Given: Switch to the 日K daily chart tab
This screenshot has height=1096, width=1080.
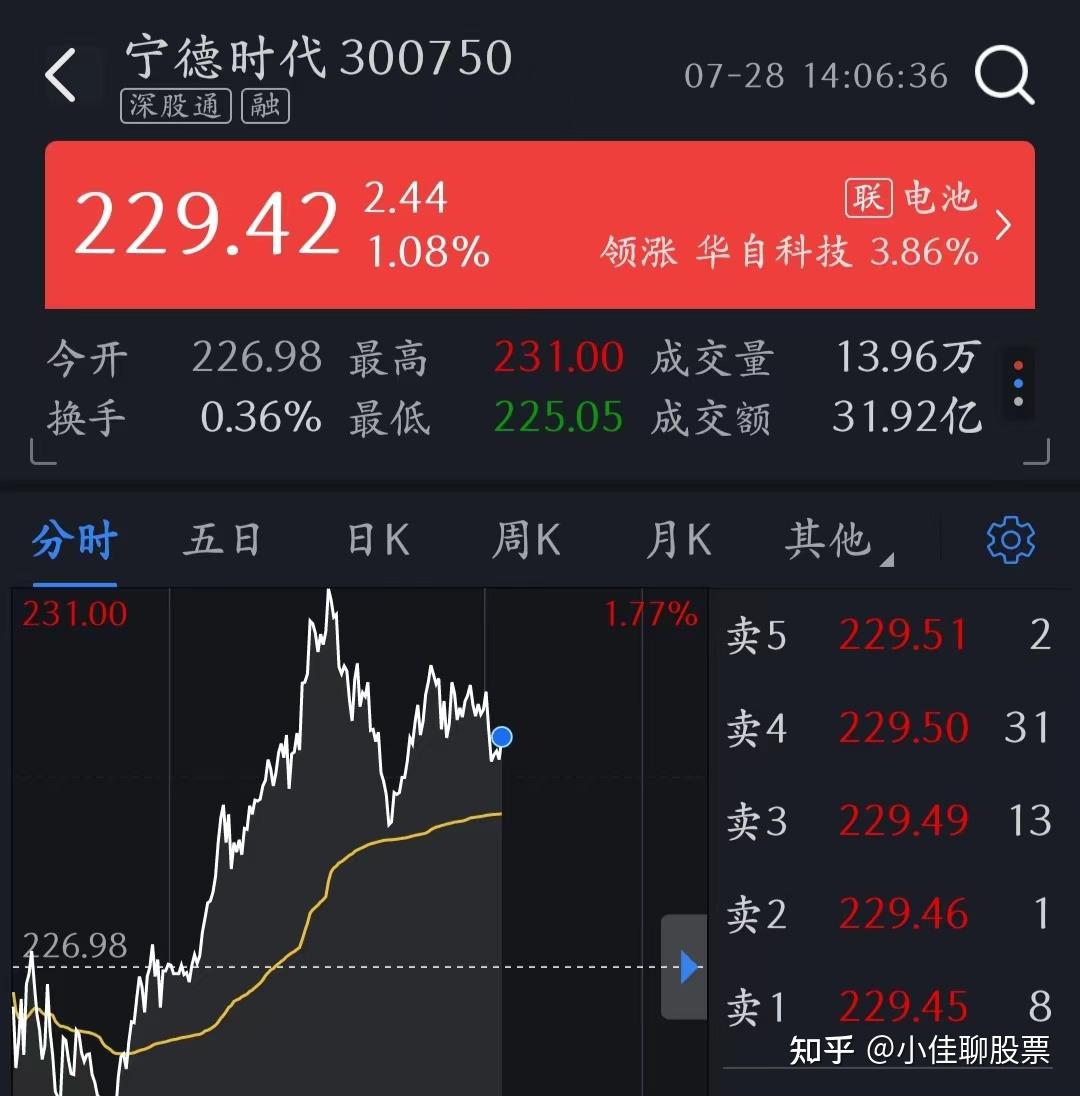Looking at the screenshot, I should tap(375, 540).
